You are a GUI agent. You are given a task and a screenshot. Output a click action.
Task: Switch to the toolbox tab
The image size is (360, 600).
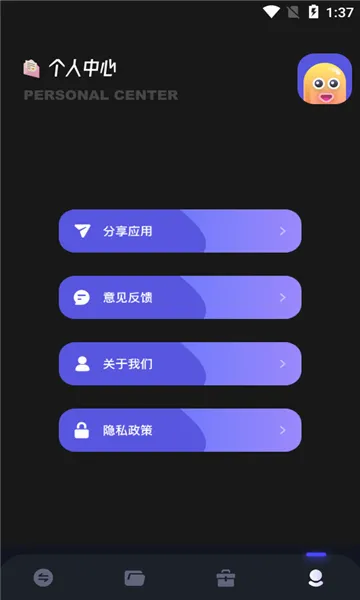point(226,578)
